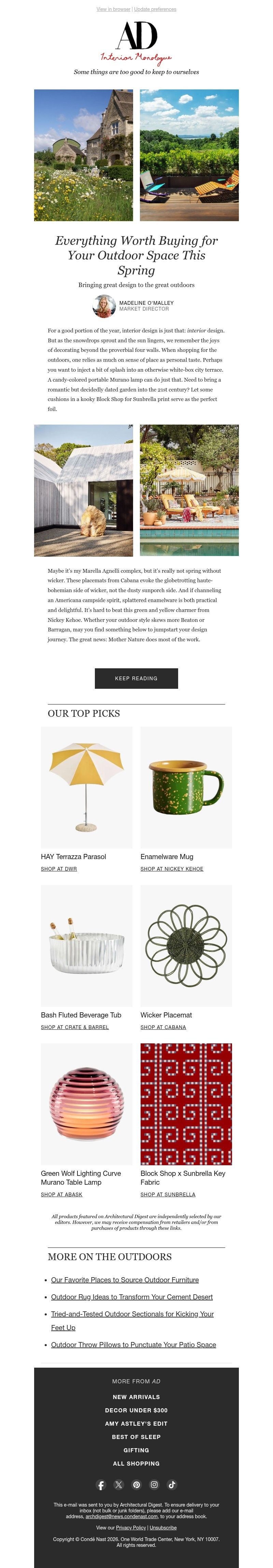The image size is (273, 1568).
Task: Open Amy Astley's Edit
Action: (136, 1423)
